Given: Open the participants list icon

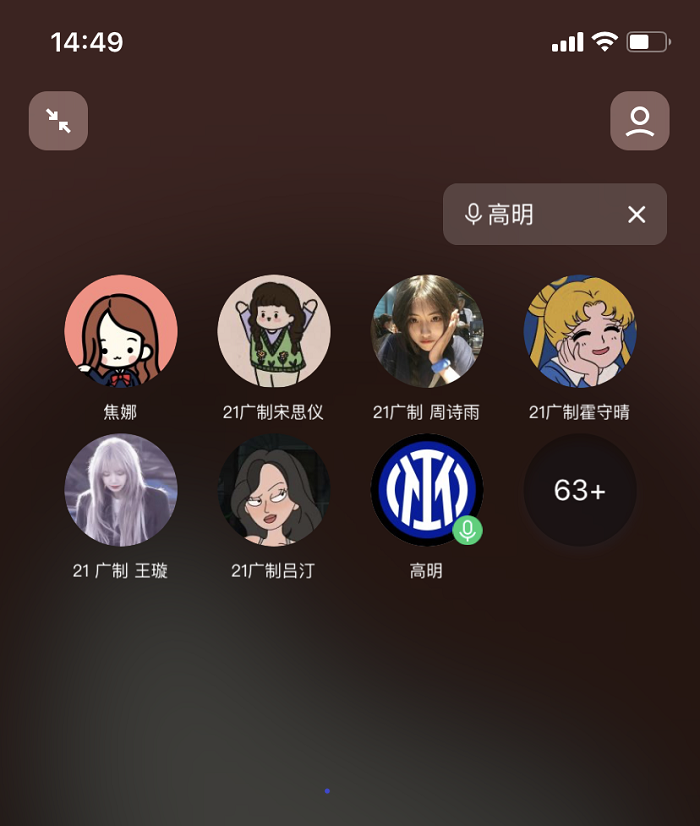Looking at the screenshot, I should click(640, 121).
